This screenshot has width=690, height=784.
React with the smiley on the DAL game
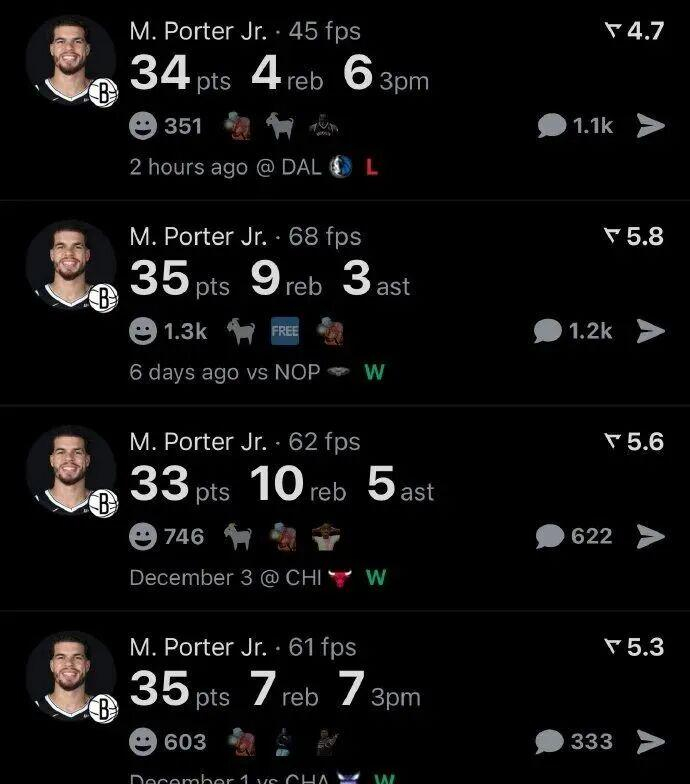pos(144,125)
